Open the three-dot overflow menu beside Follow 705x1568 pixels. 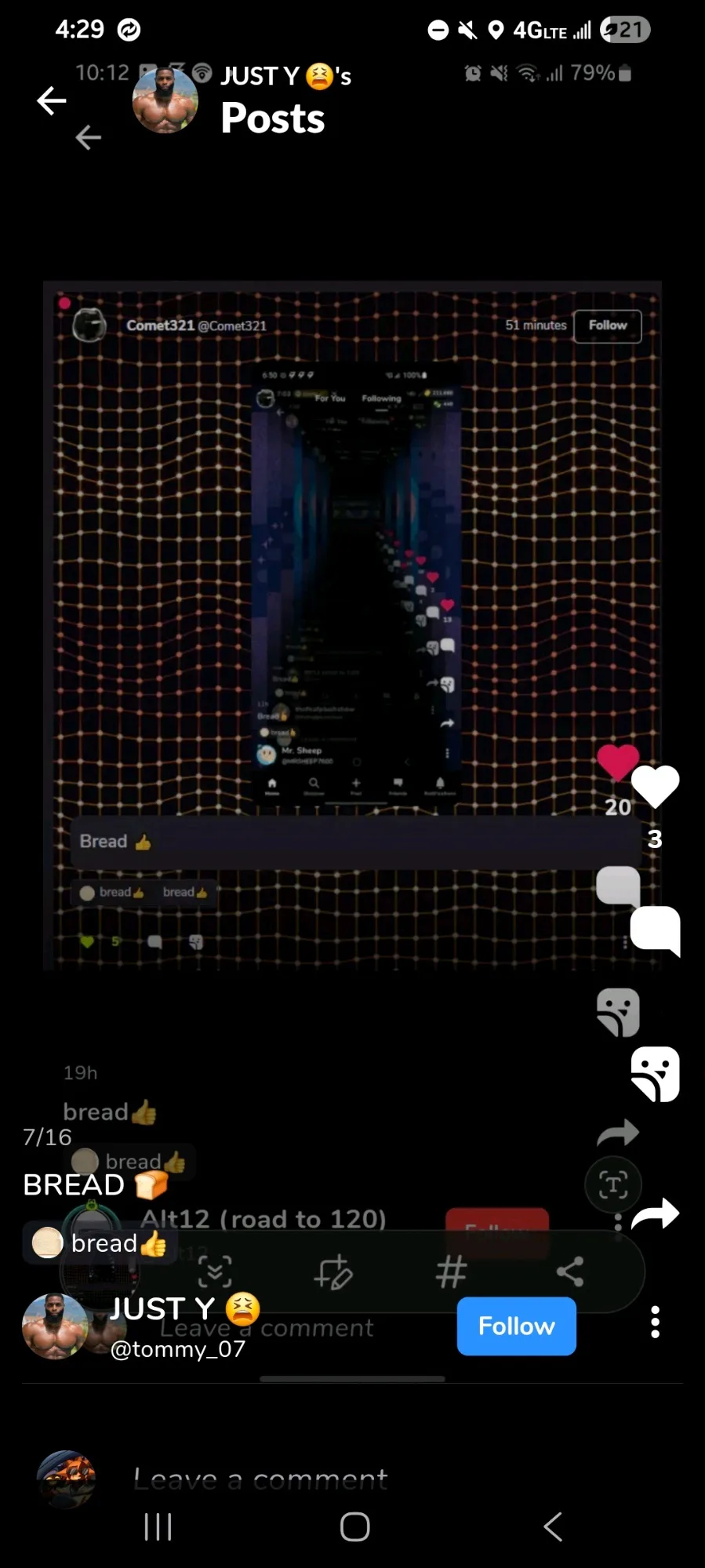click(x=655, y=1322)
